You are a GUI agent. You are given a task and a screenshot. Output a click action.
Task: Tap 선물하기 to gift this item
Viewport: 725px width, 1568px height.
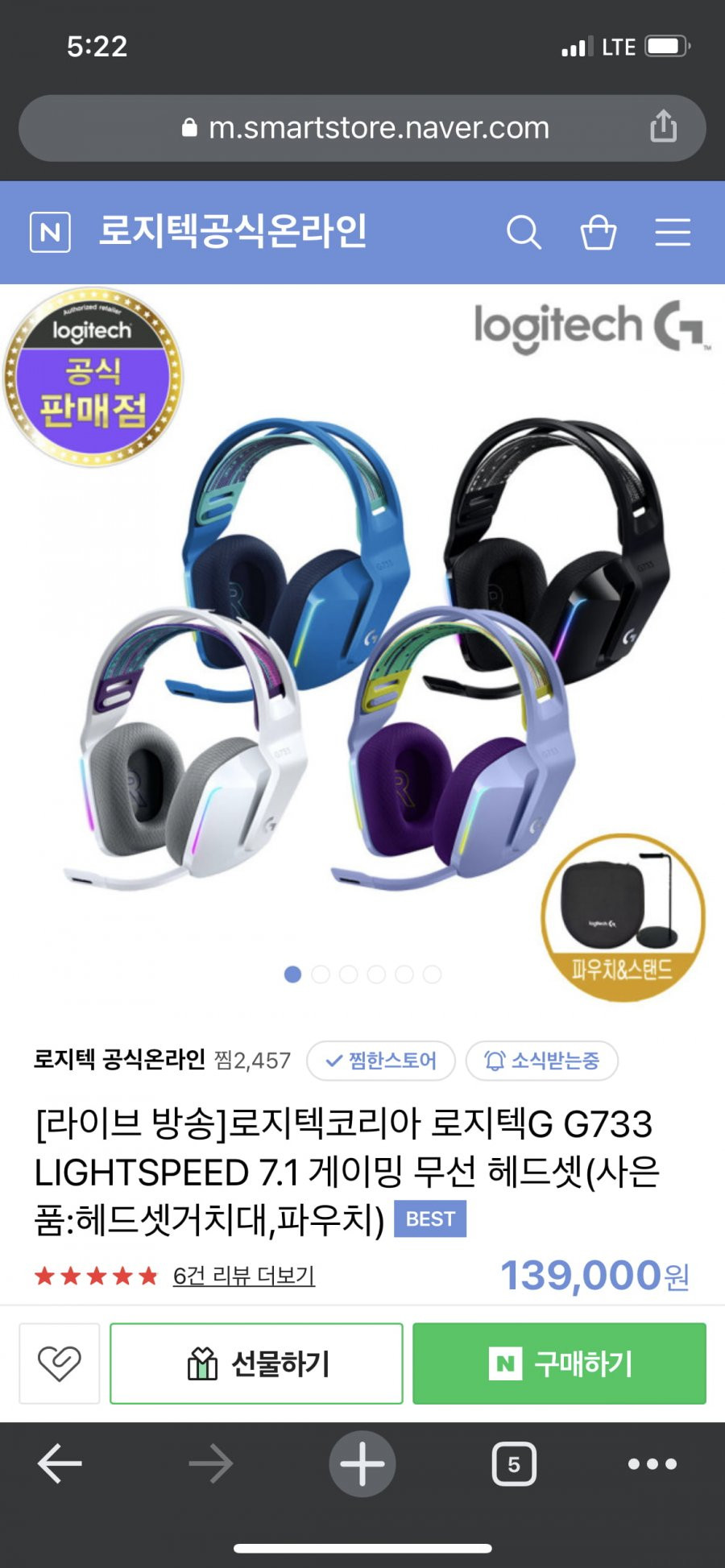pyautogui.click(x=256, y=1363)
